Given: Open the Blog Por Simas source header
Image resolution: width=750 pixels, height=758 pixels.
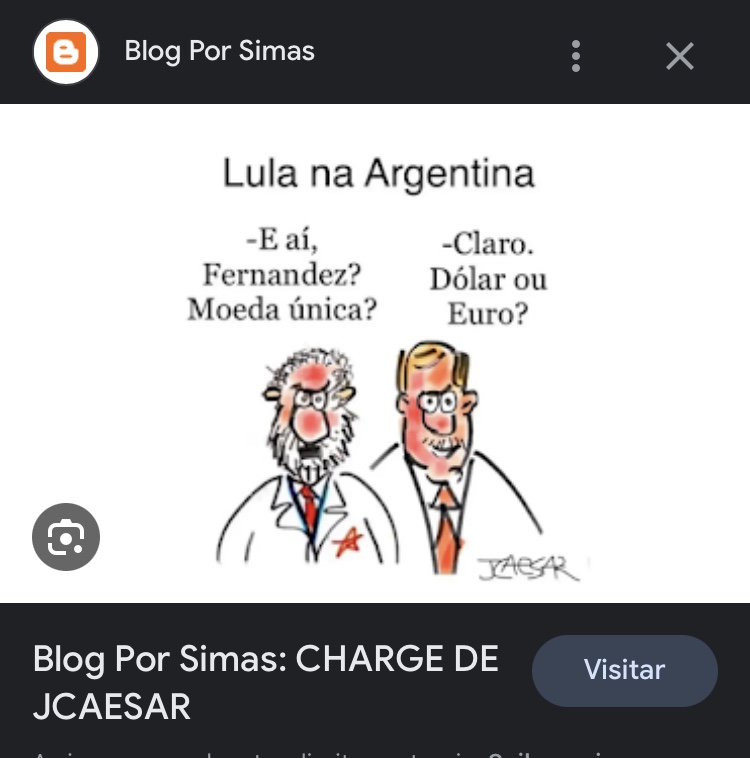Looking at the screenshot, I should pyautogui.click(x=219, y=52).
